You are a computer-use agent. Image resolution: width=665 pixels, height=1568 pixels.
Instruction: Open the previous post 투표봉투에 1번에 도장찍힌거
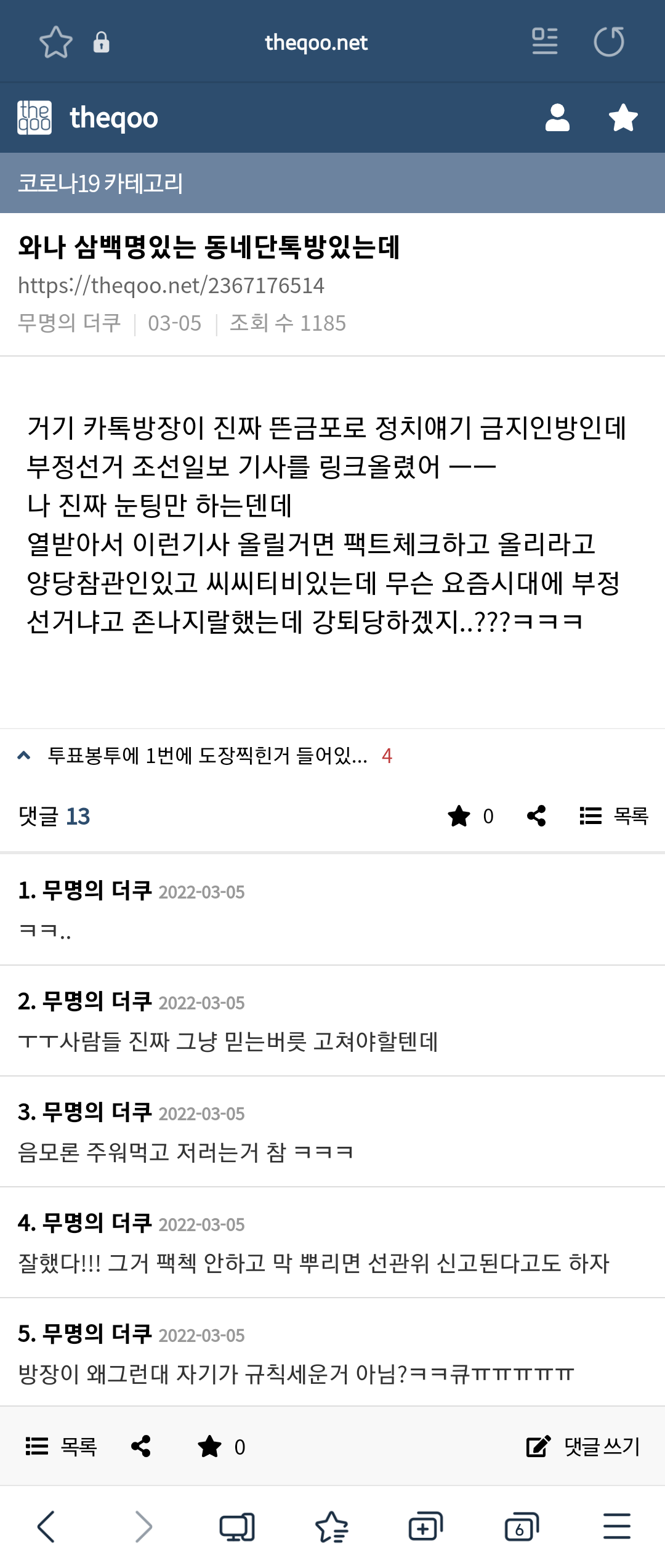(207, 756)
